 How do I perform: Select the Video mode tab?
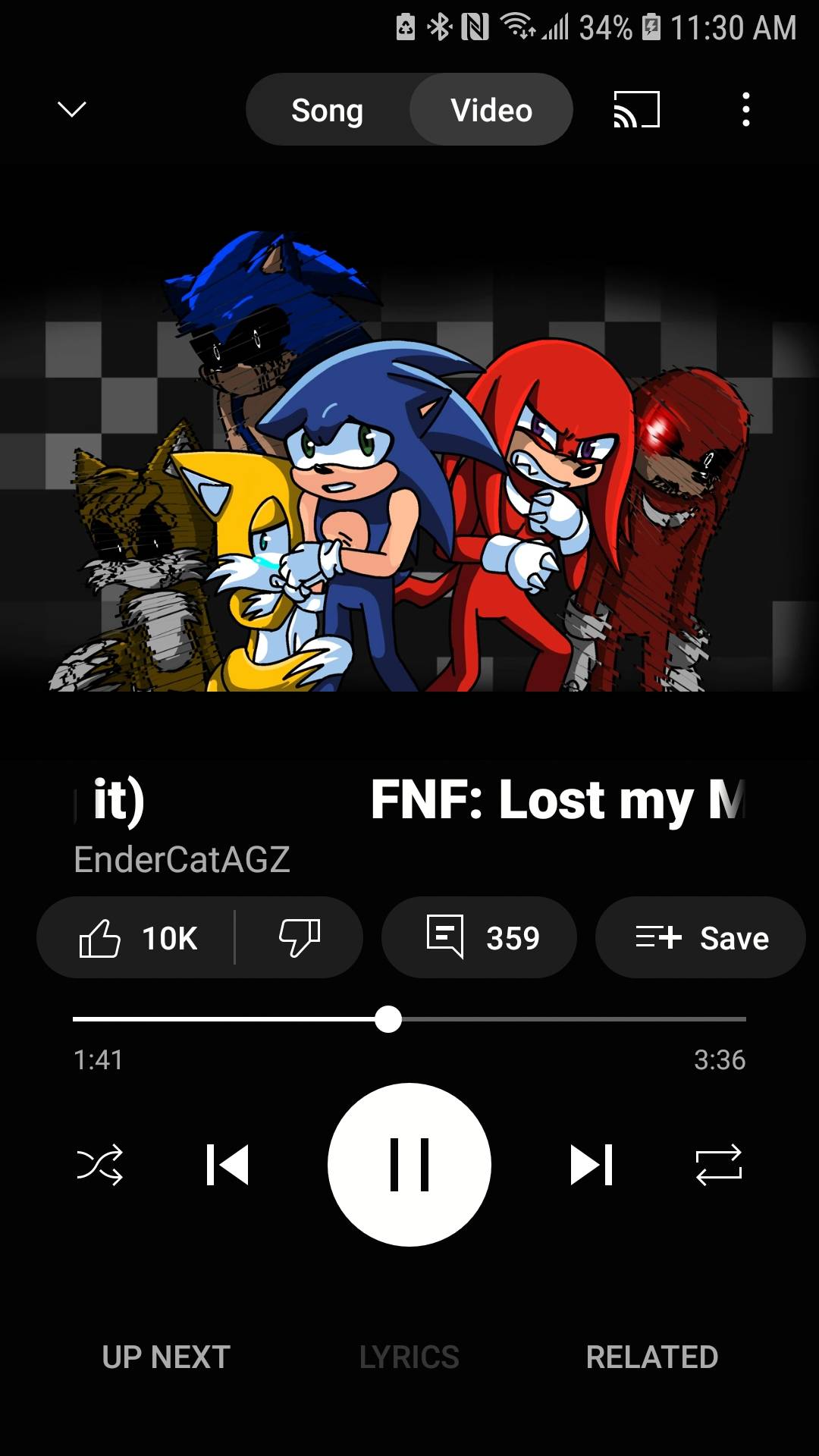[x=491, y=111]
